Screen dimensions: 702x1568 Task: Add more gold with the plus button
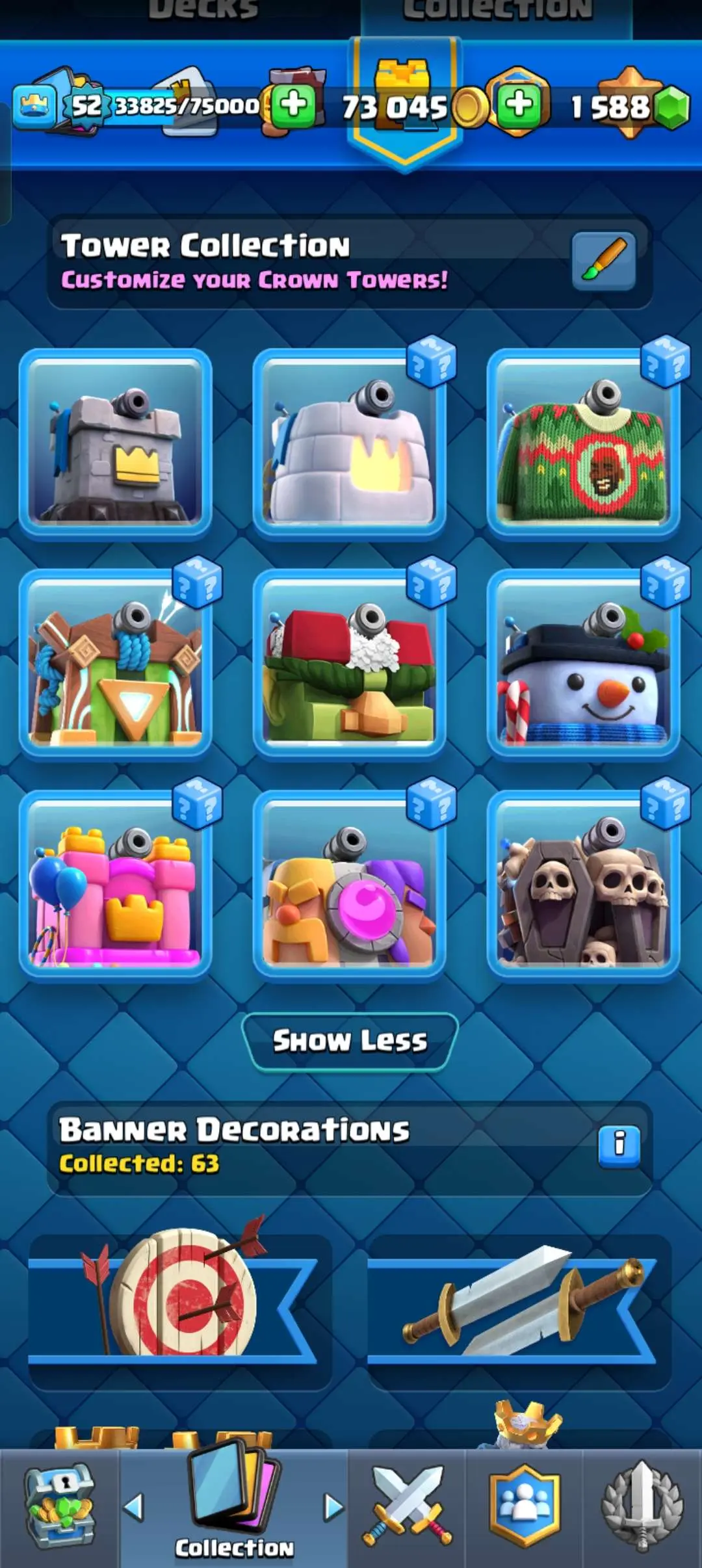519,105
